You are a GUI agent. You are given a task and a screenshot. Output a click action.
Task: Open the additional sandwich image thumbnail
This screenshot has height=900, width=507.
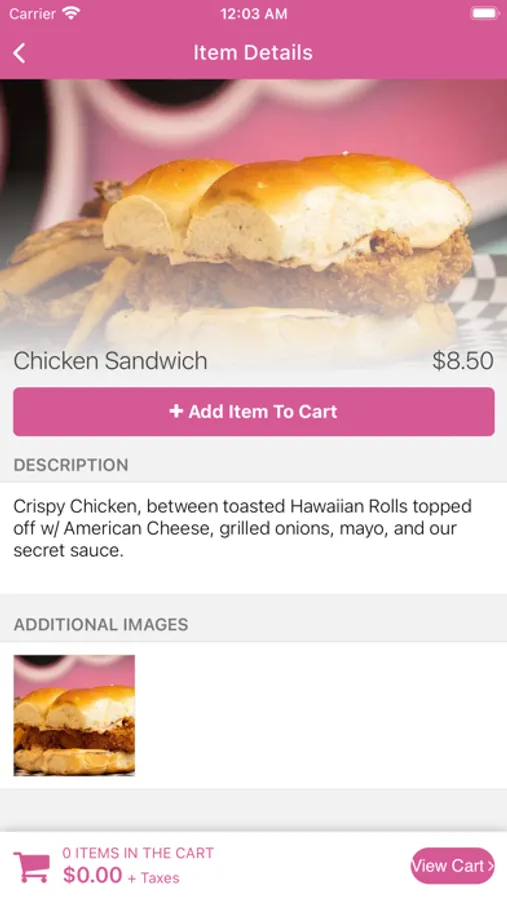[x=75, y=715]
